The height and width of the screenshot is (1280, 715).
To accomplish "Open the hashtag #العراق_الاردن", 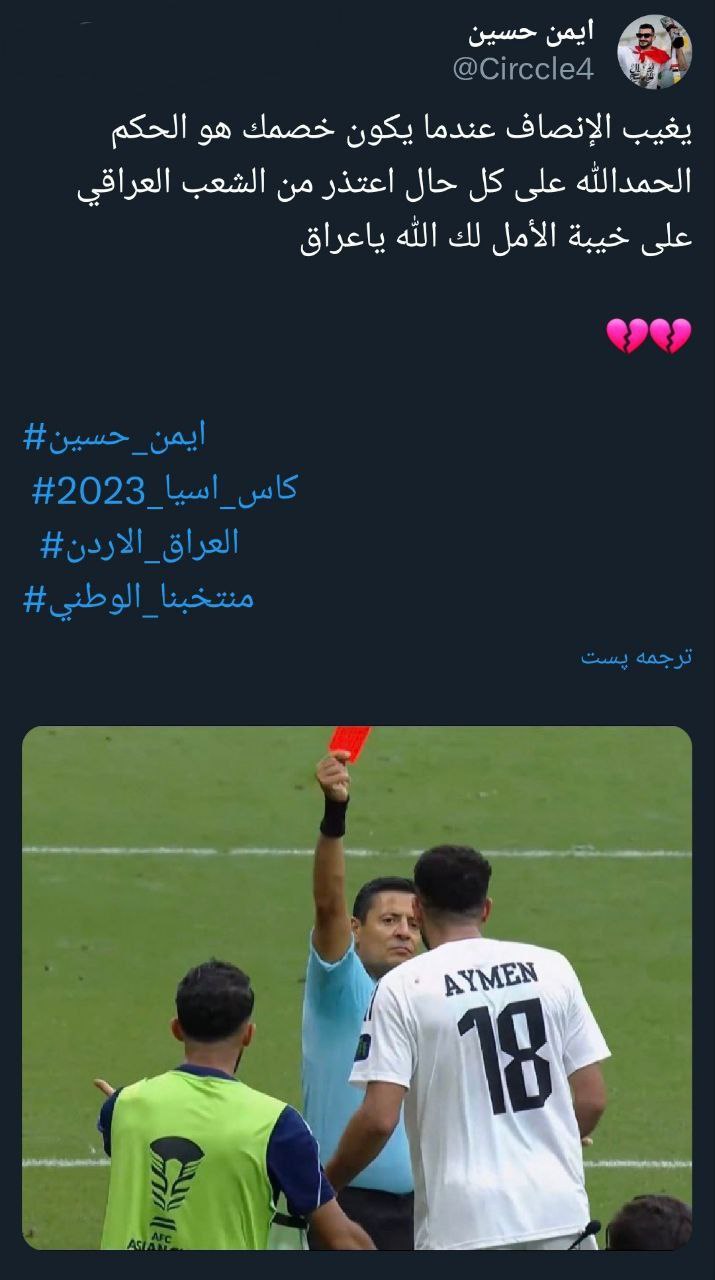I will point(140,545).
